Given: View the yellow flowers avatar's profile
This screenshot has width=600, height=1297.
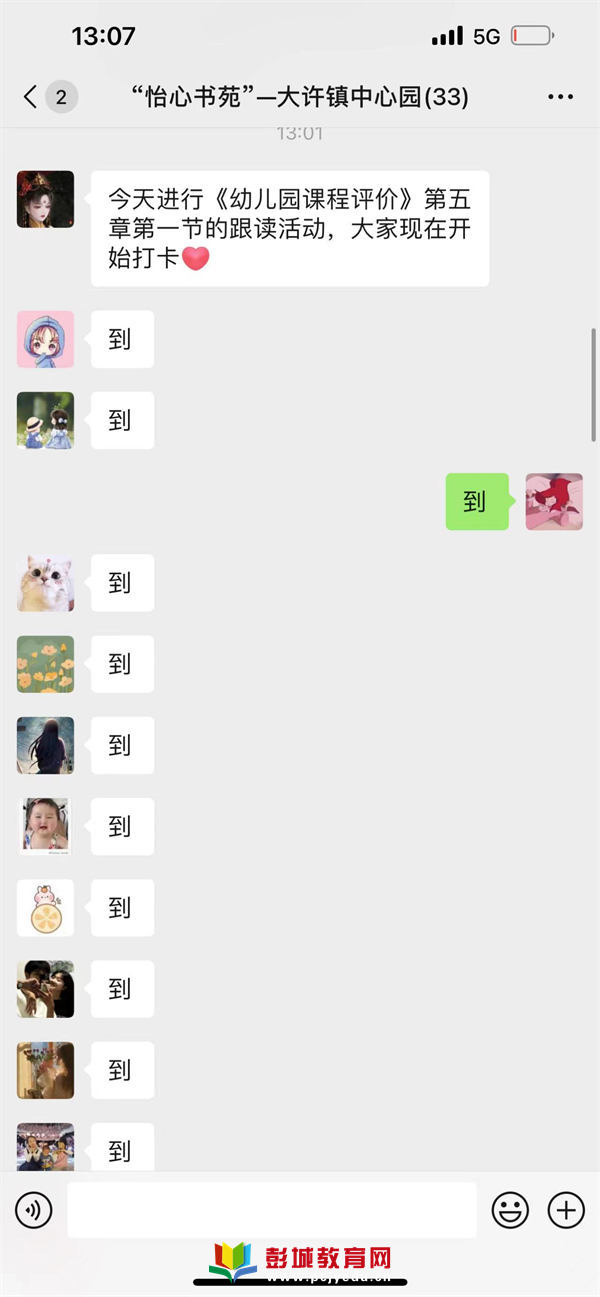Looking at the screenshot, I should tap(45, 664).
